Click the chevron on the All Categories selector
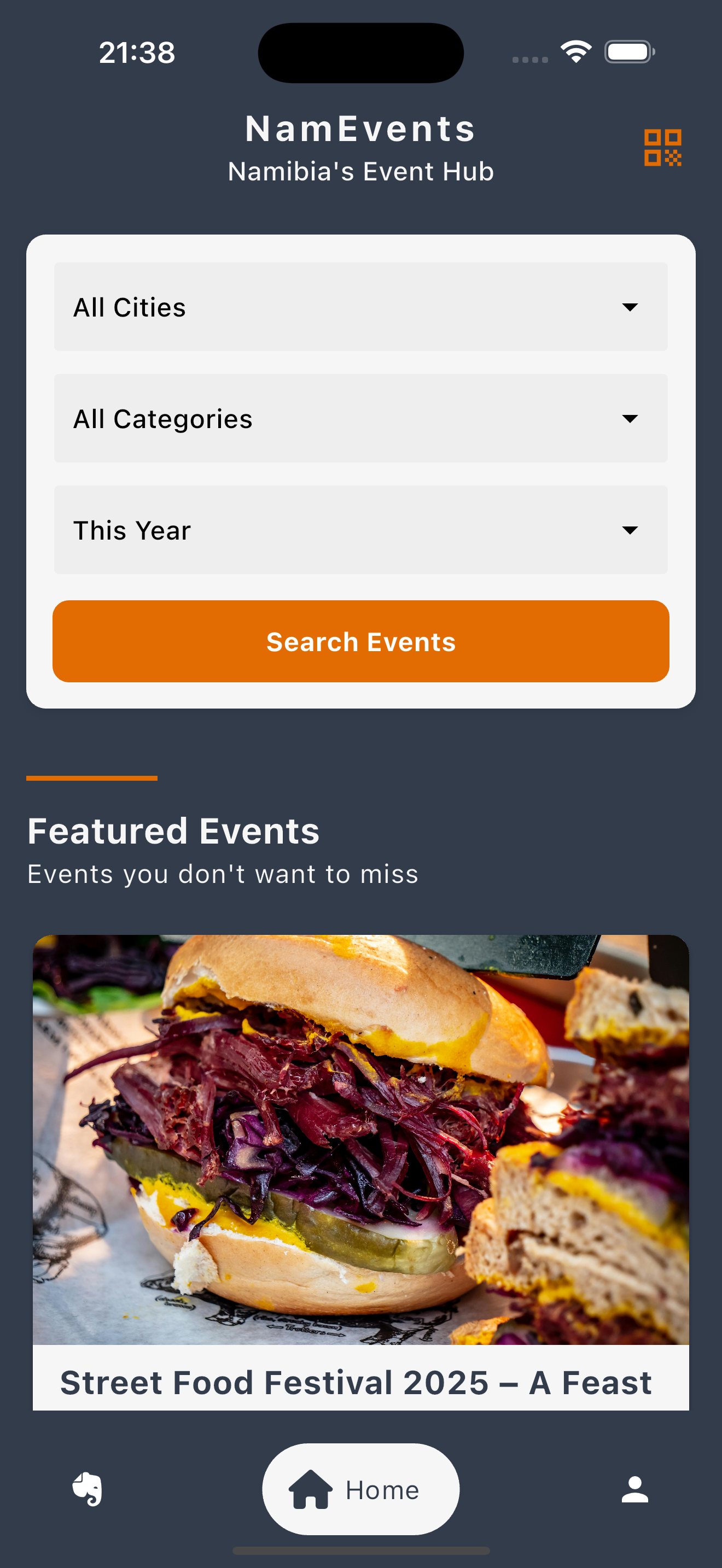722x1568 pixels. click(x=630, y=418)
